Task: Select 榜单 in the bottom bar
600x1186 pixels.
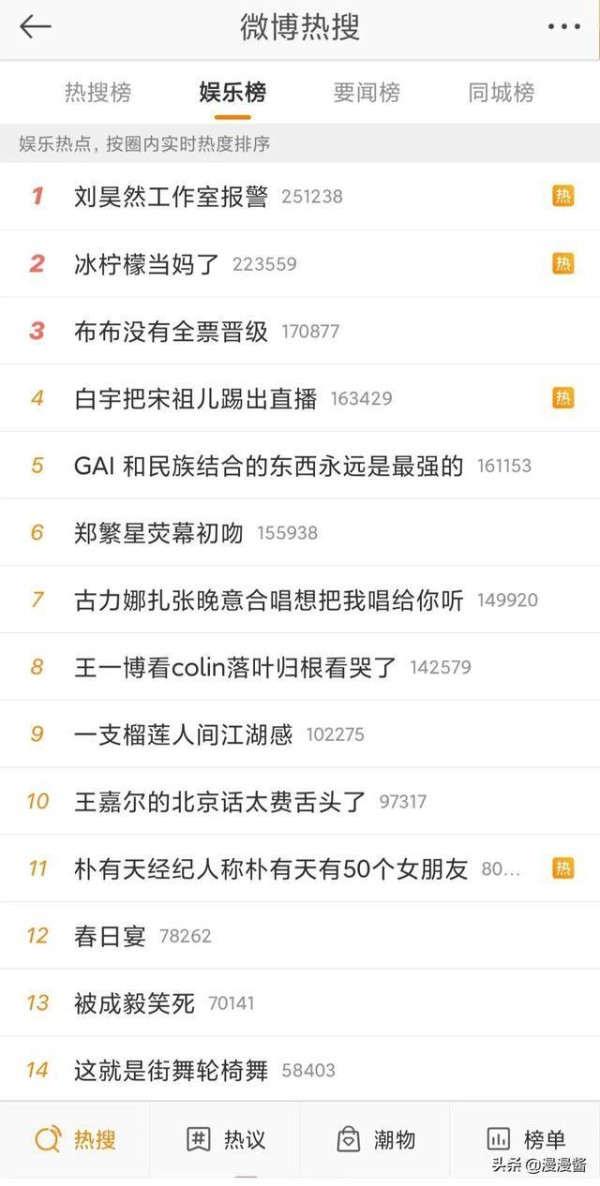Action: coord(525,1139)
